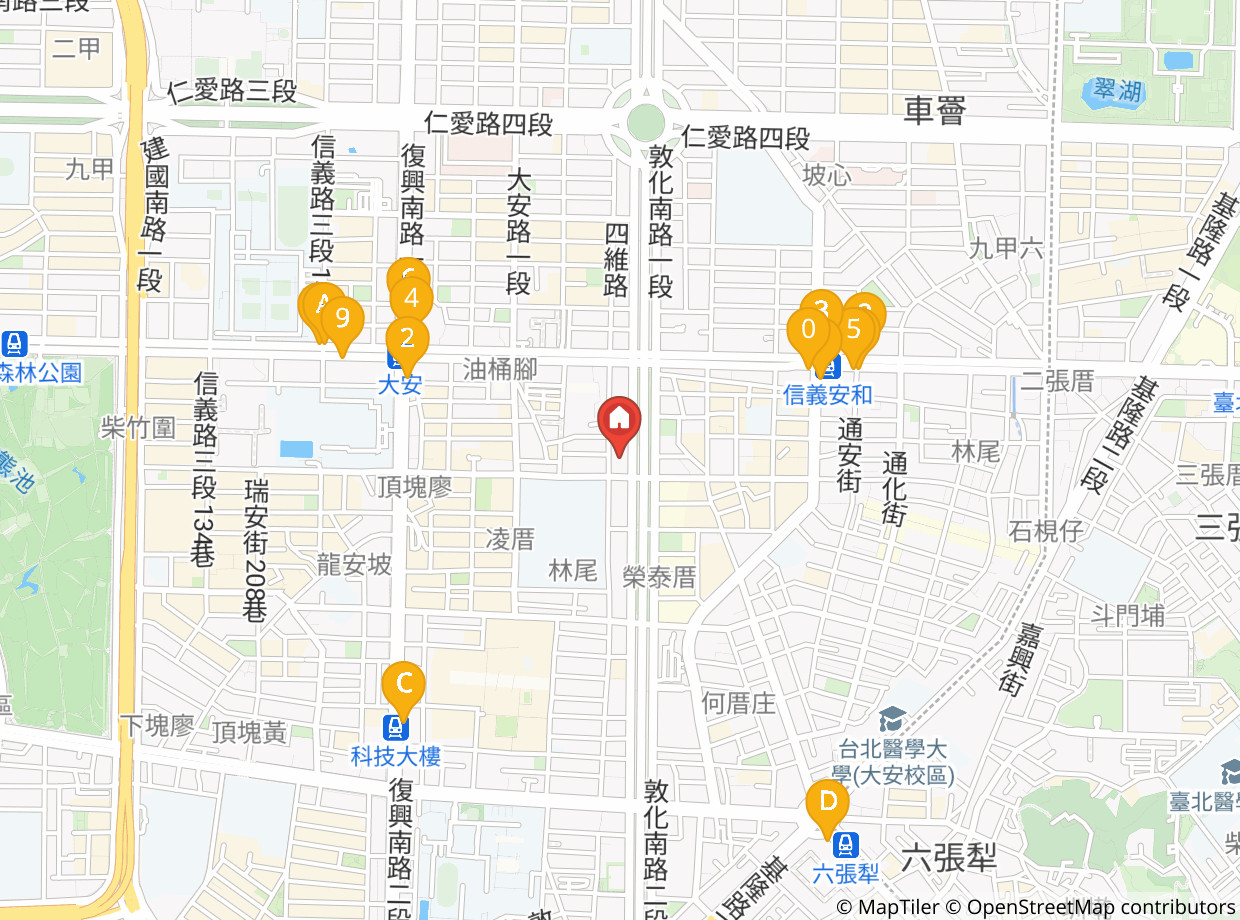Open orange marker number 0

808,330
